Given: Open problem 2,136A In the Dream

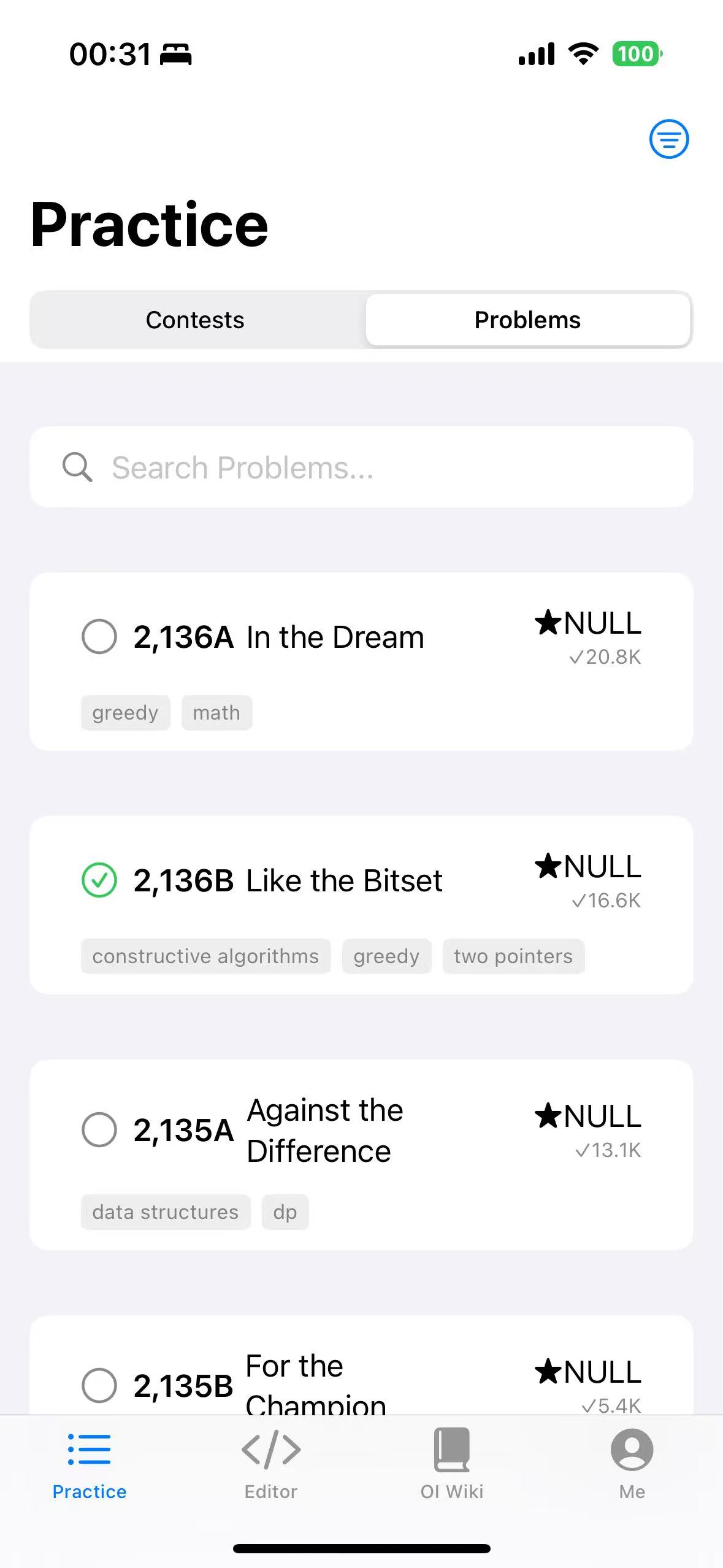Looking at the screenshot, I should click(334, 636).
